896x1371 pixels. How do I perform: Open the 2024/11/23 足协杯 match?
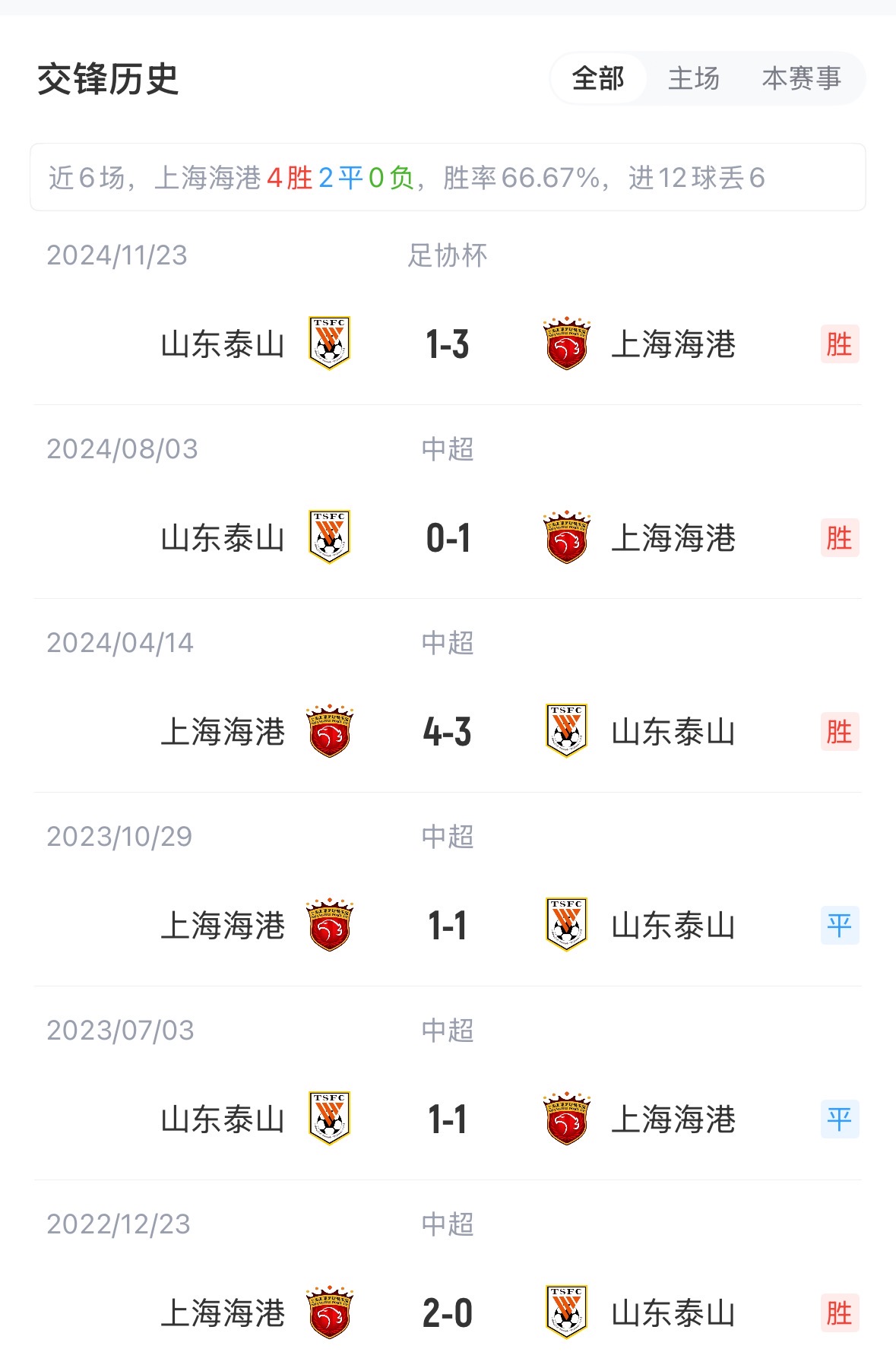[448, 344]
